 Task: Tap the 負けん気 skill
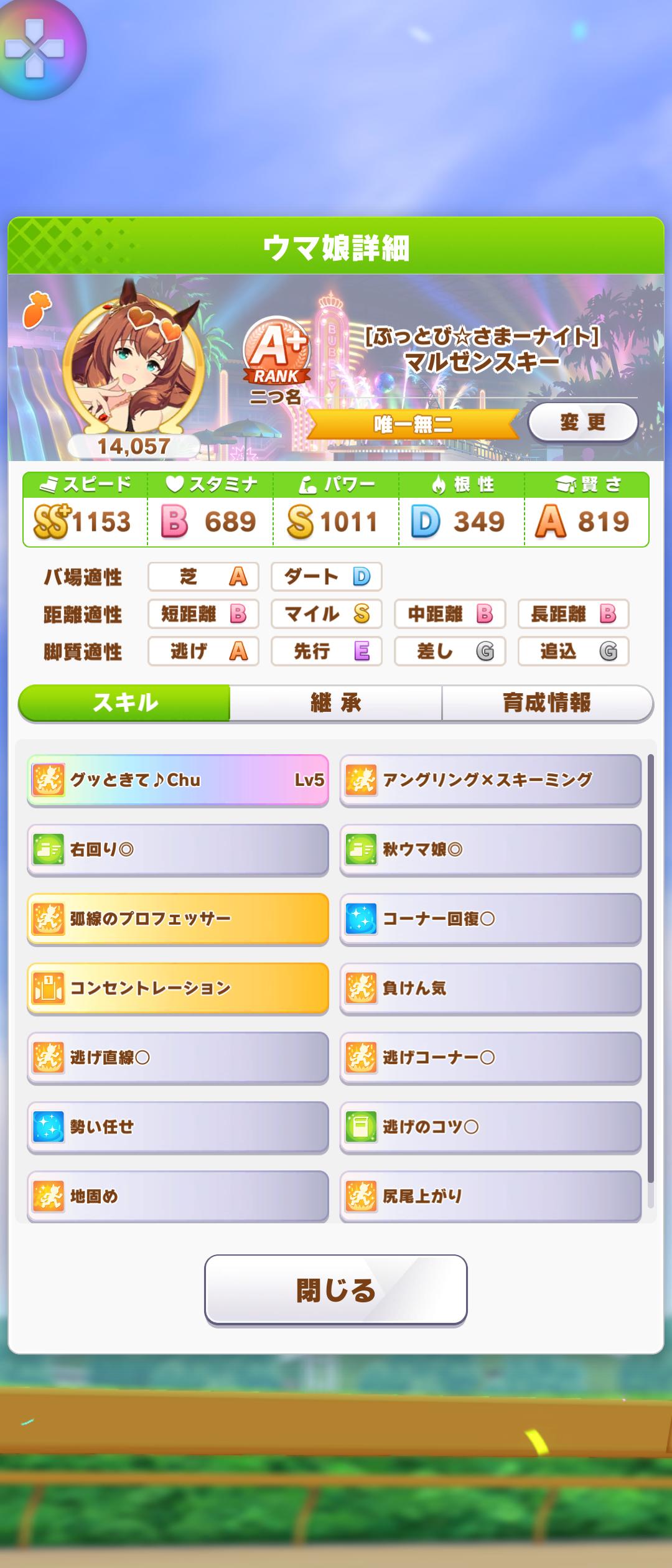[490, 989]
